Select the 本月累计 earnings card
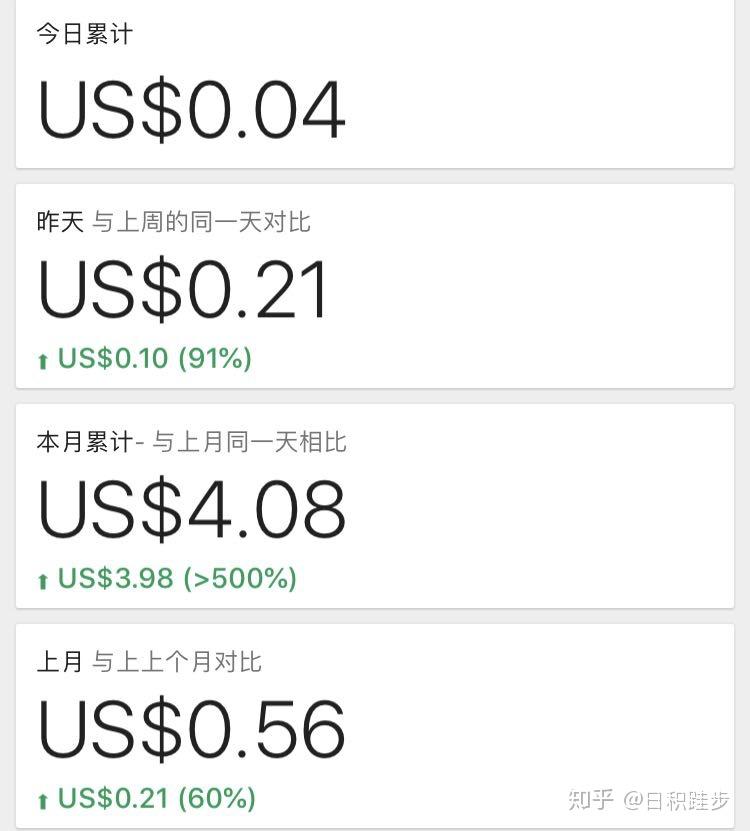The image size is (750, 831). 374,506
